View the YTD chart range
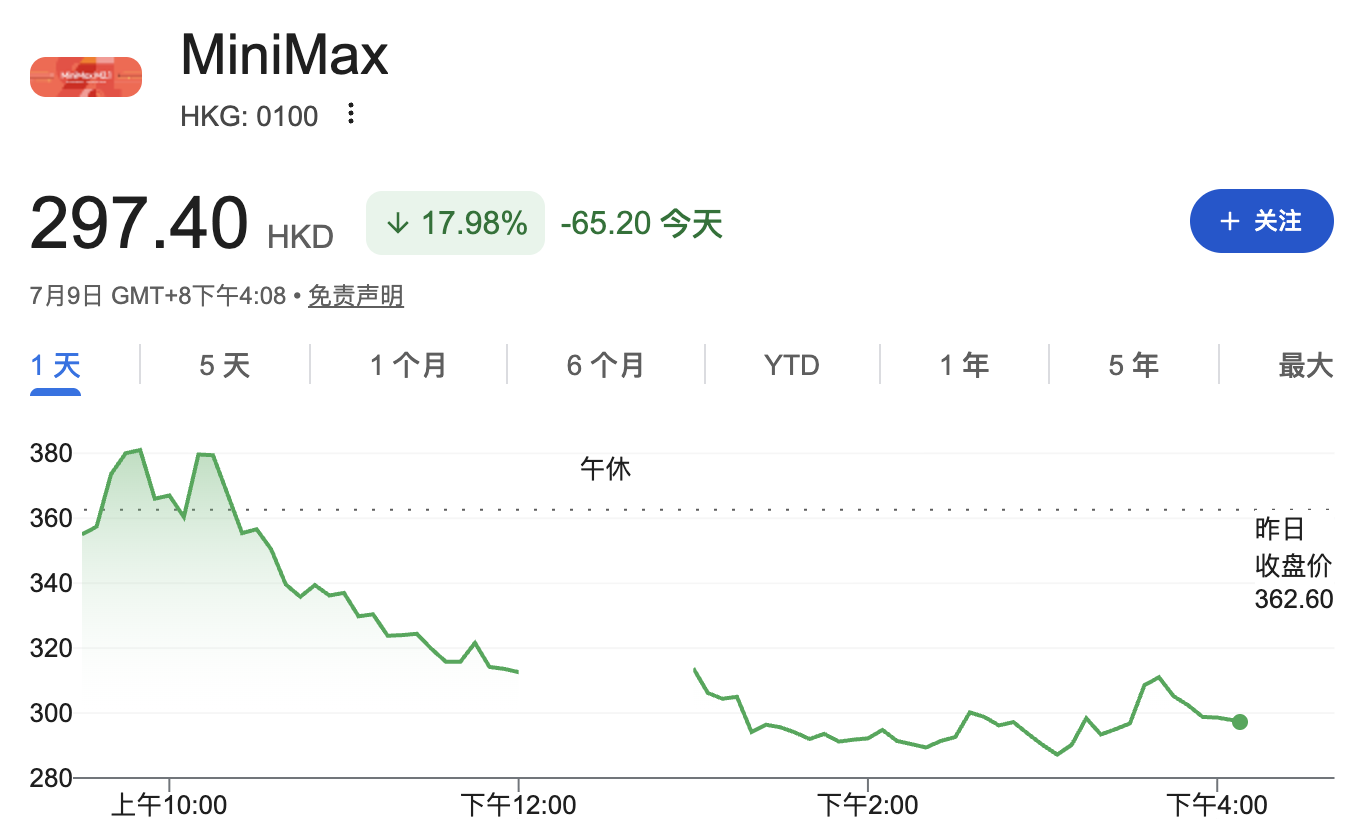 (x=792, y=365)
